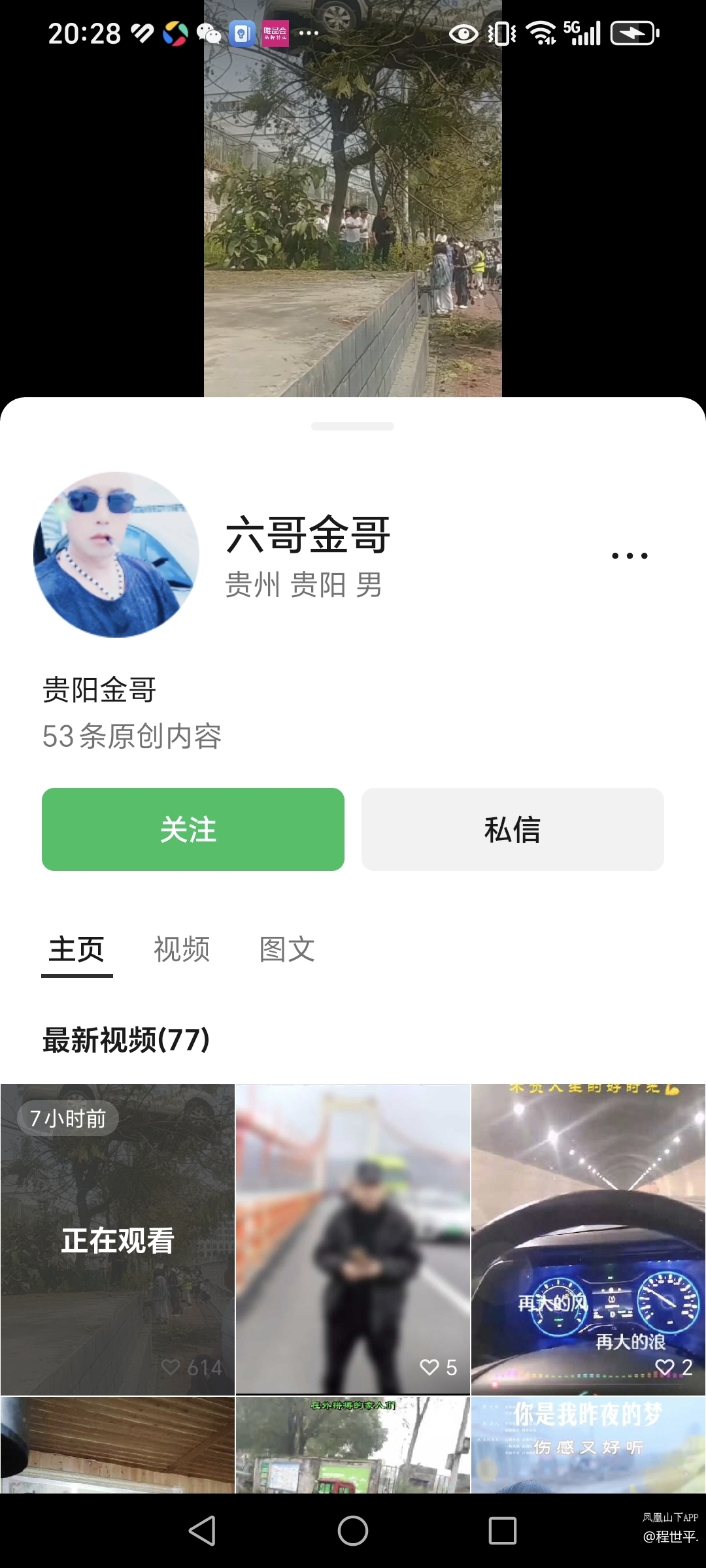Viewport: 706px width, 1568px height.
Task: Tap the green 关注 follow button
Action: pyautogui.click(x=193, y=829)
